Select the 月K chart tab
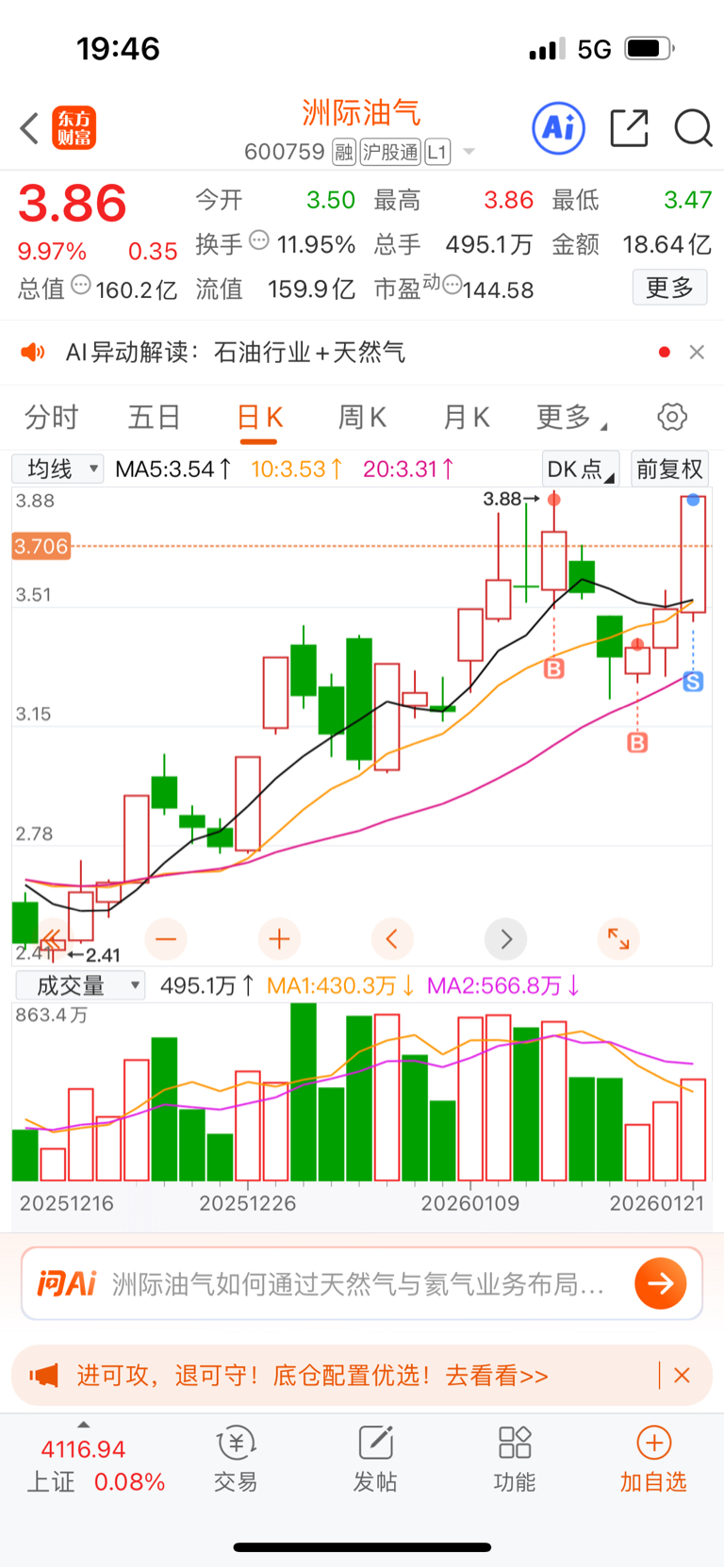Screen dimensions: 724x1568 (466, 417)
